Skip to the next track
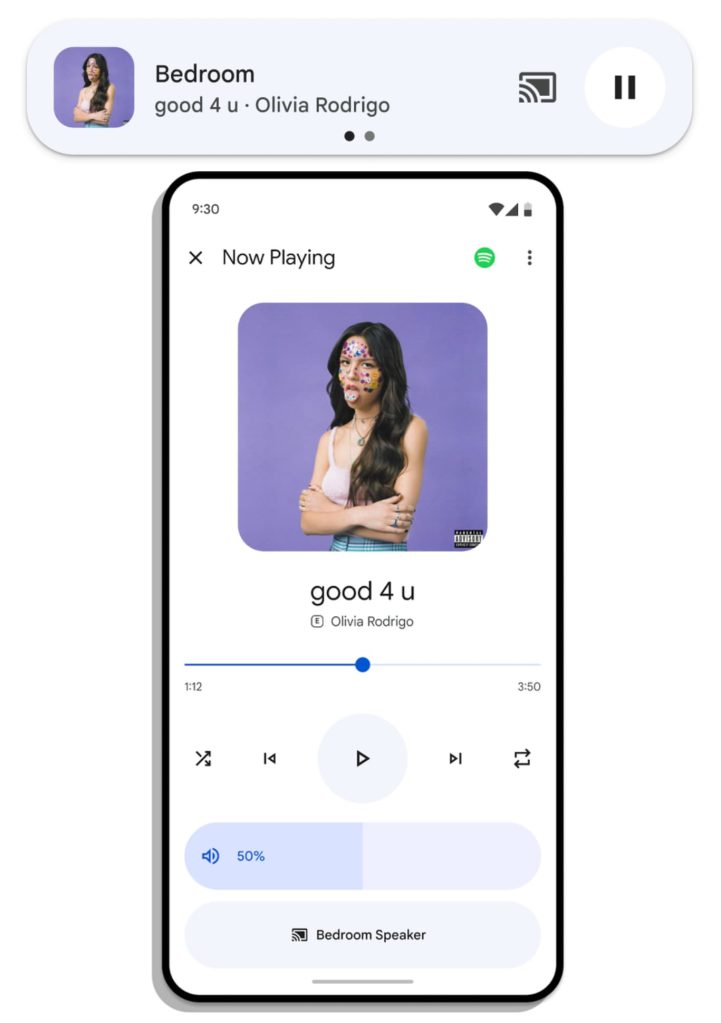This screenshot has width=721, height=1023. pyautogui.click(x=455, y=758)
